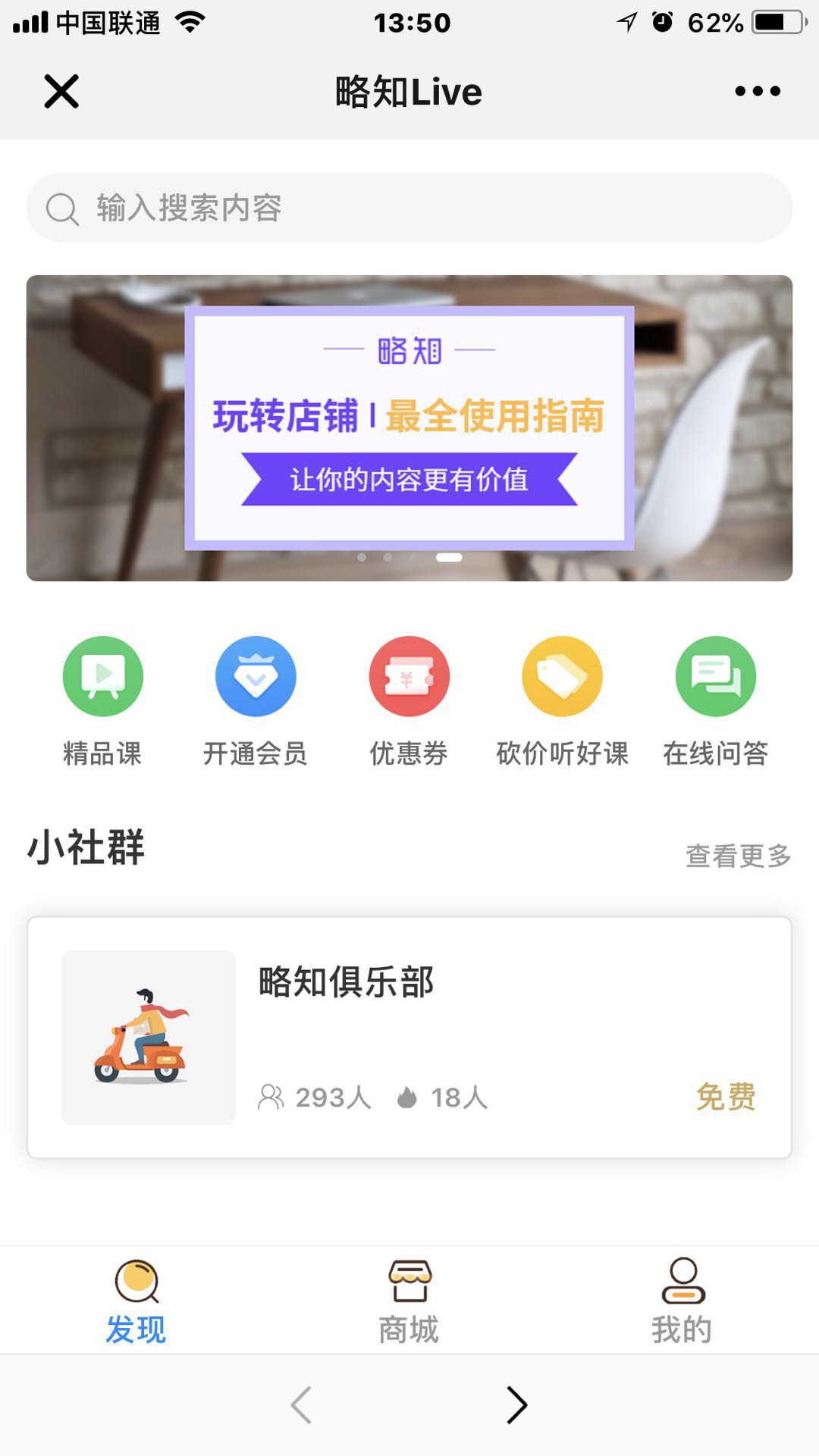Tap the 输入搜索内容 search box
The height and width of the screenshot is (1456, 819).
click(409, 208)
